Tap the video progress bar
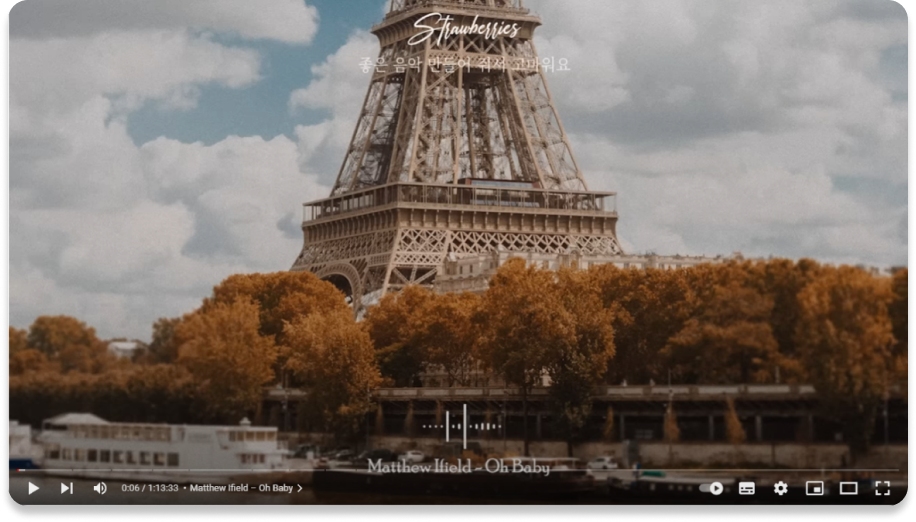The height and width of the screenshot is (522, 916). pyautogui.click(x=450, y=471)
